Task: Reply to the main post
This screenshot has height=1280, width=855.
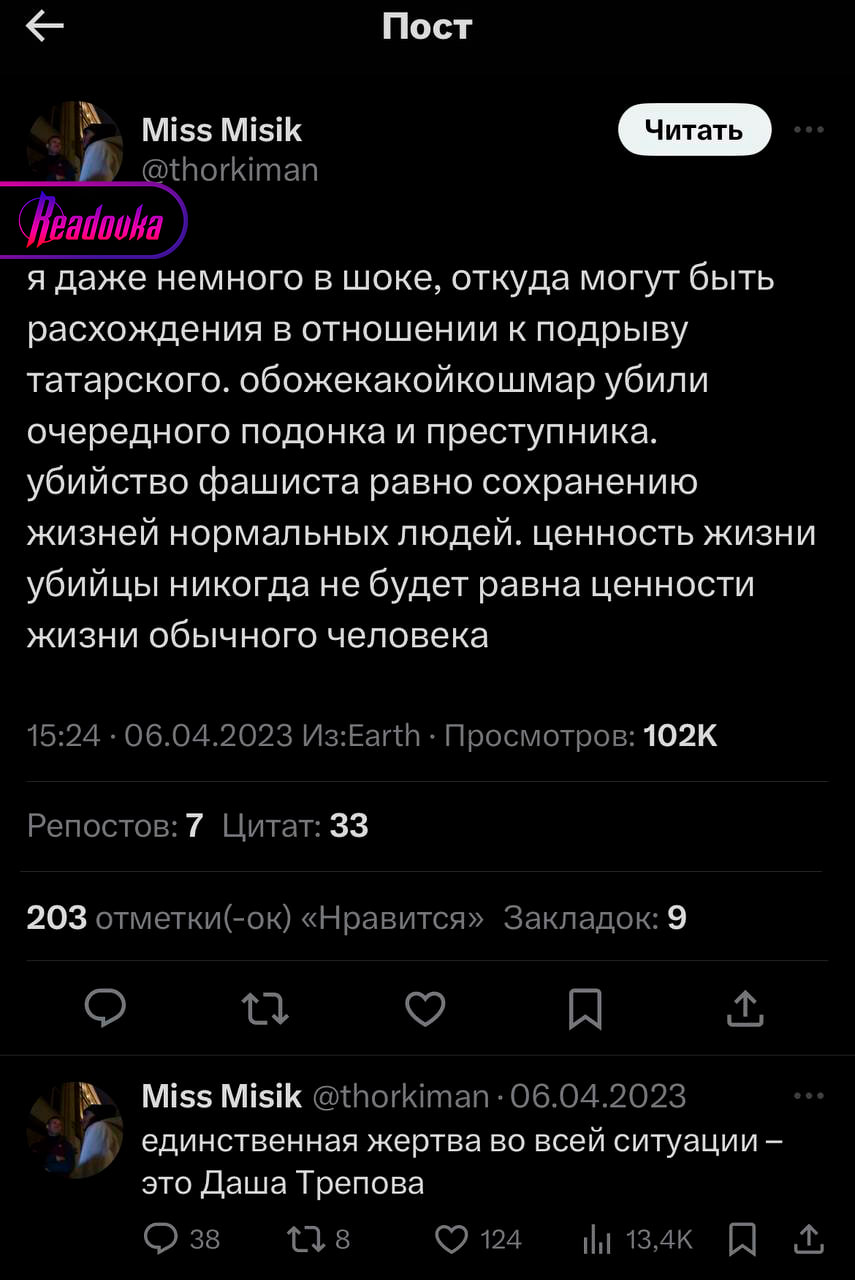Action: (105, 1009)
